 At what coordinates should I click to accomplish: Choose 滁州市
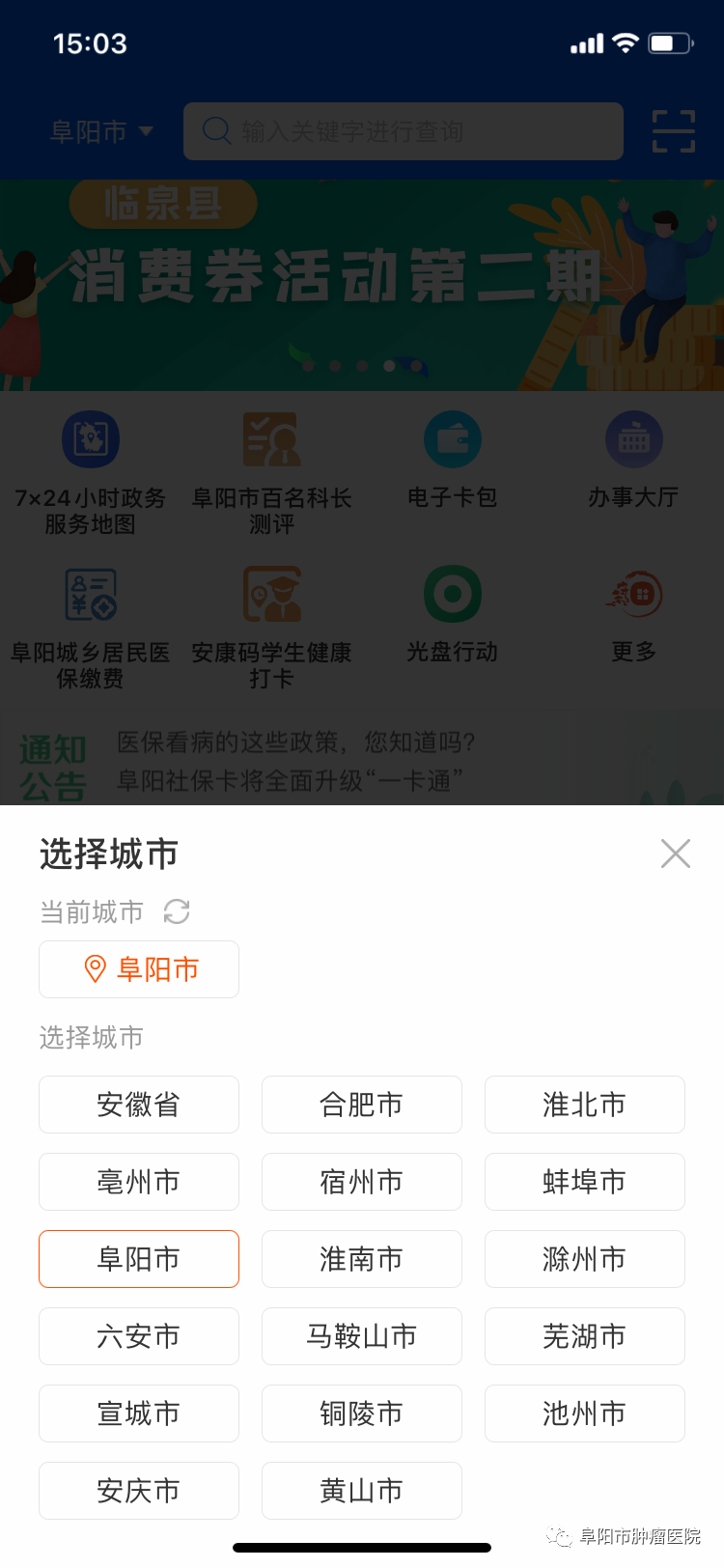pyautogui.click(x=585, y=1259)
